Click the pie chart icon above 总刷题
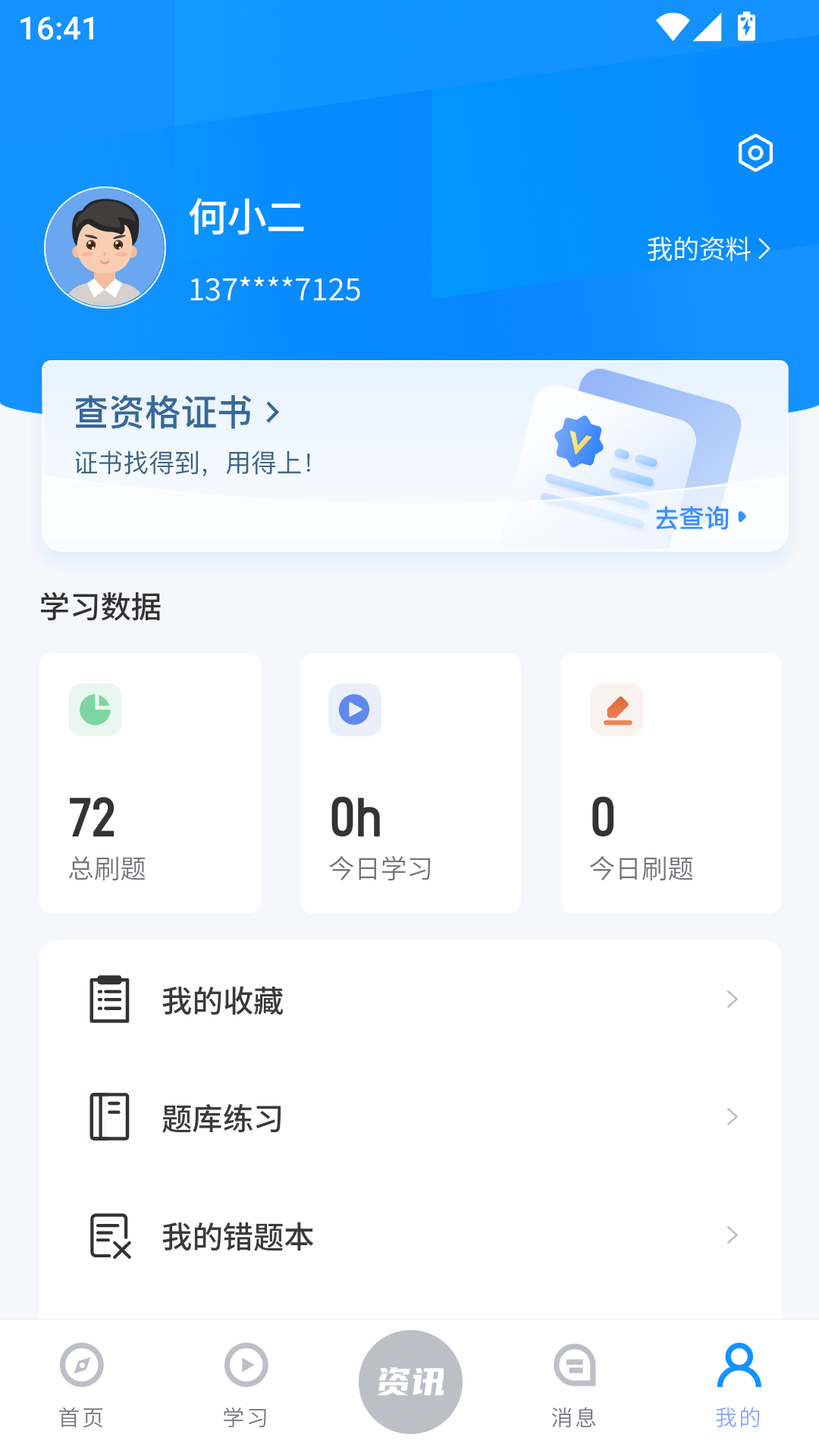 93,709
